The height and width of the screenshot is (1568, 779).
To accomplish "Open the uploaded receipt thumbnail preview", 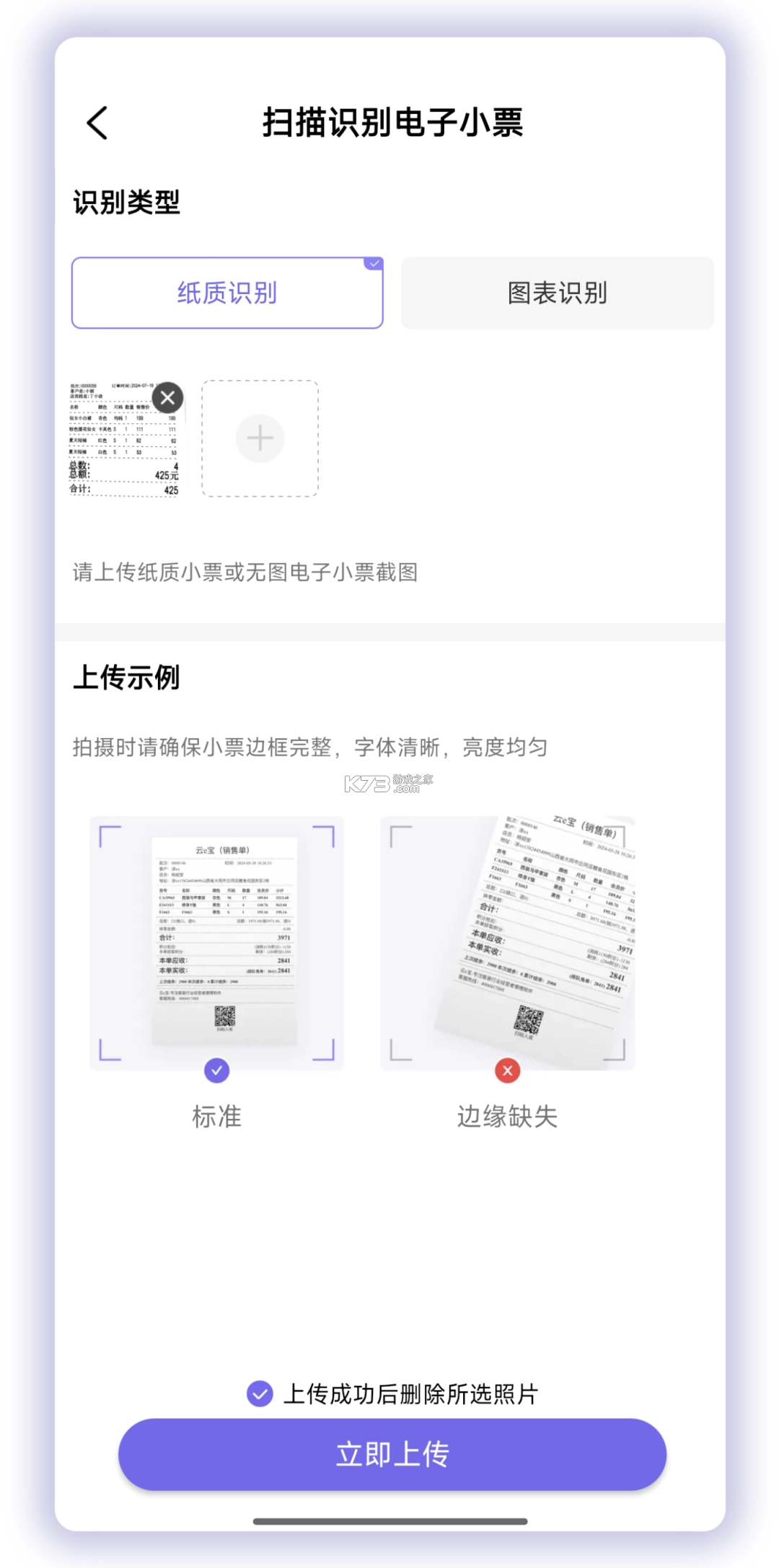I will tap(119, 447).
